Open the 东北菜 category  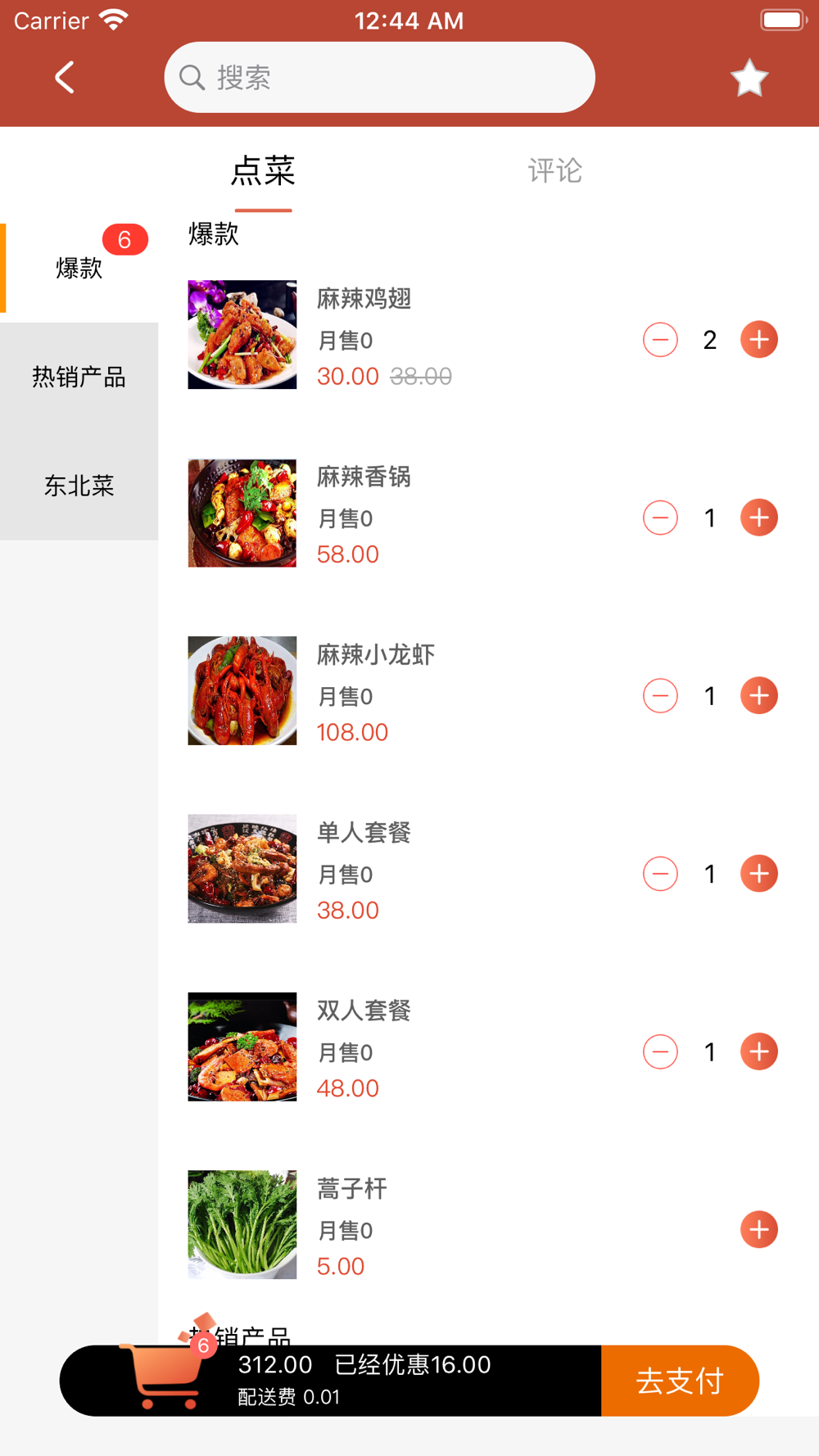pyautogui.click(x=79, y=486)
